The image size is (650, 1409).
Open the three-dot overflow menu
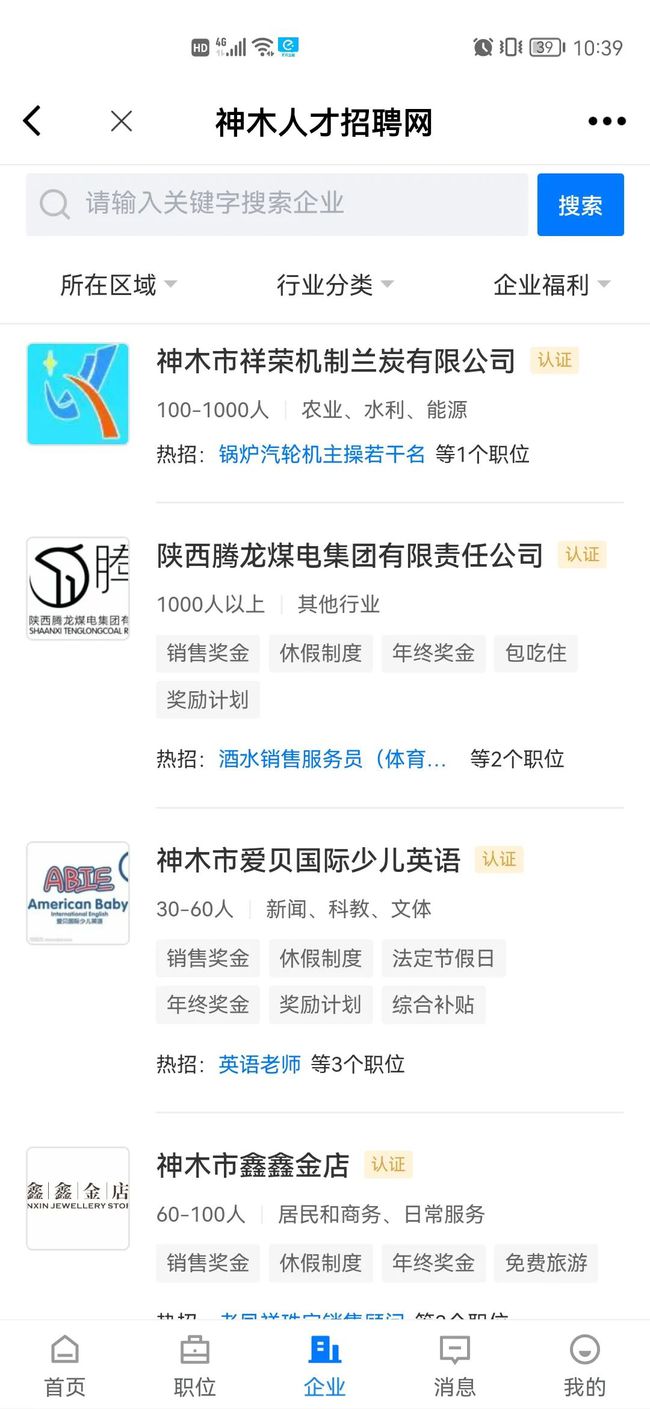click(606, 122)
